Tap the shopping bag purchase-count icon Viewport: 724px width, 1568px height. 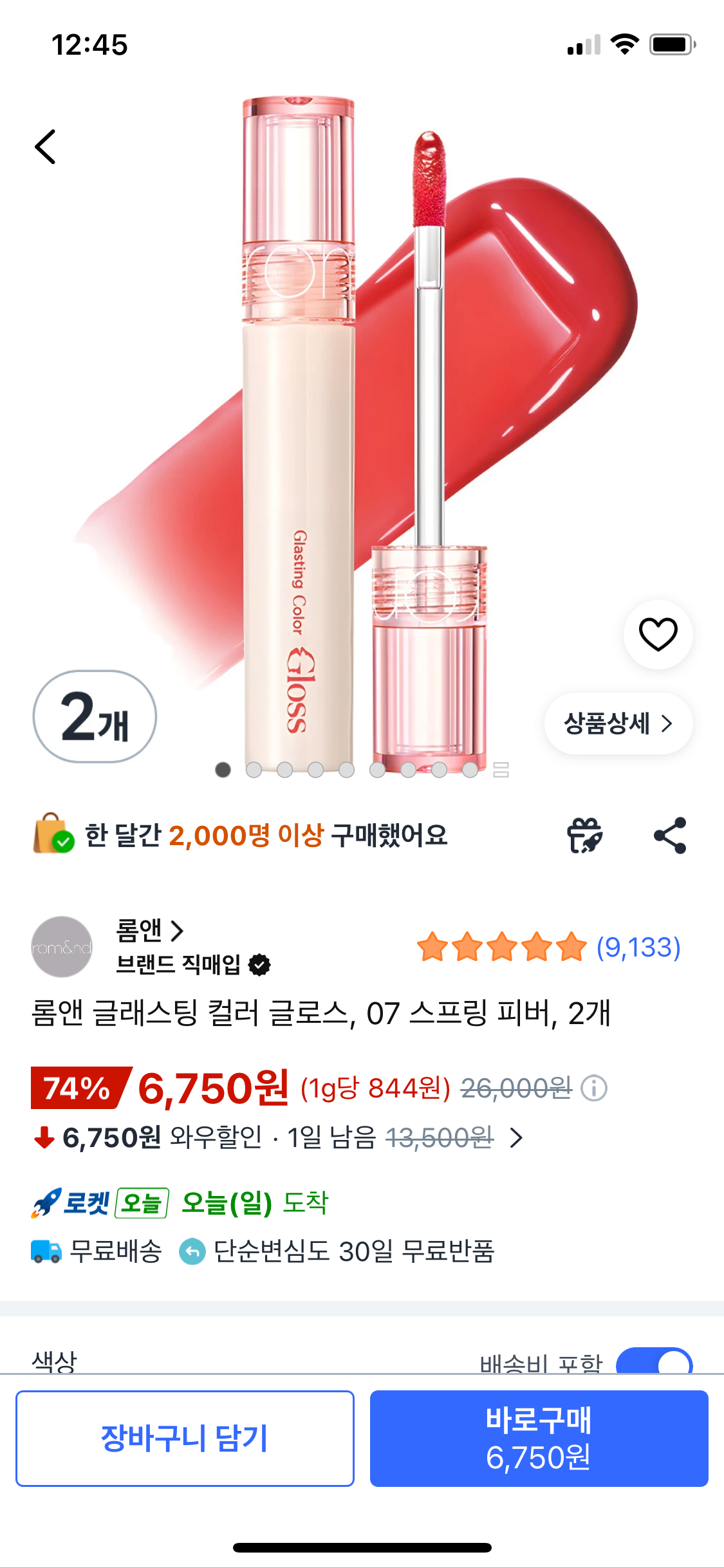(51, 835)
